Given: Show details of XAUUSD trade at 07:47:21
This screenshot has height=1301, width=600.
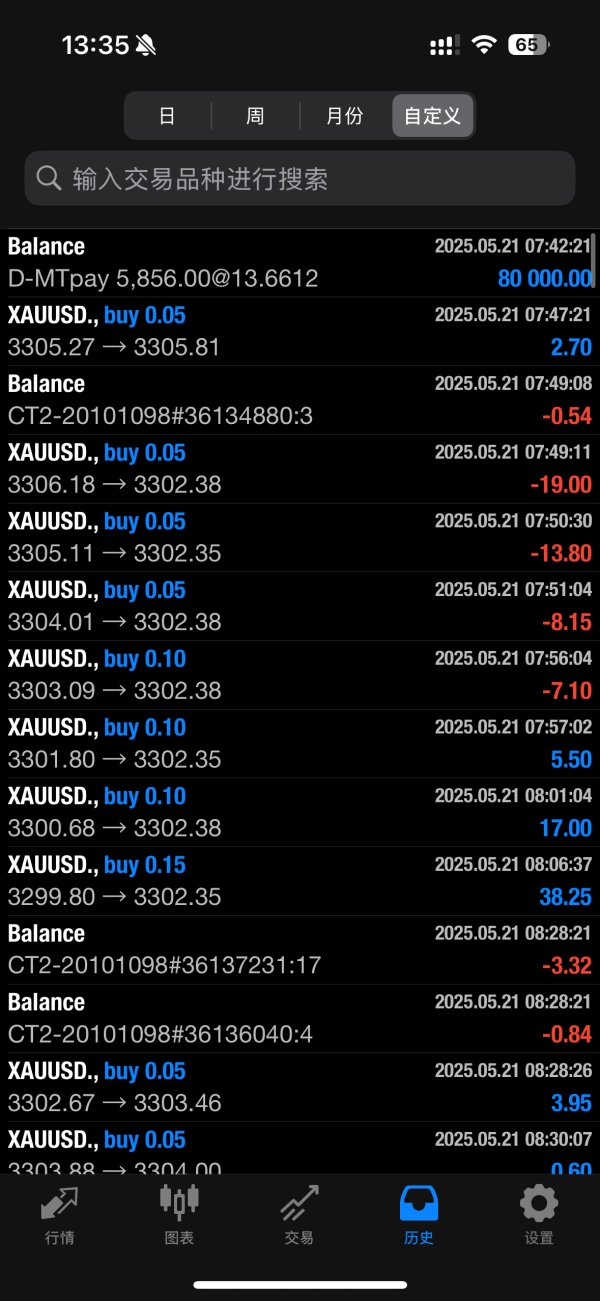Looking at the screenshot, I should (x=300, y=331).
